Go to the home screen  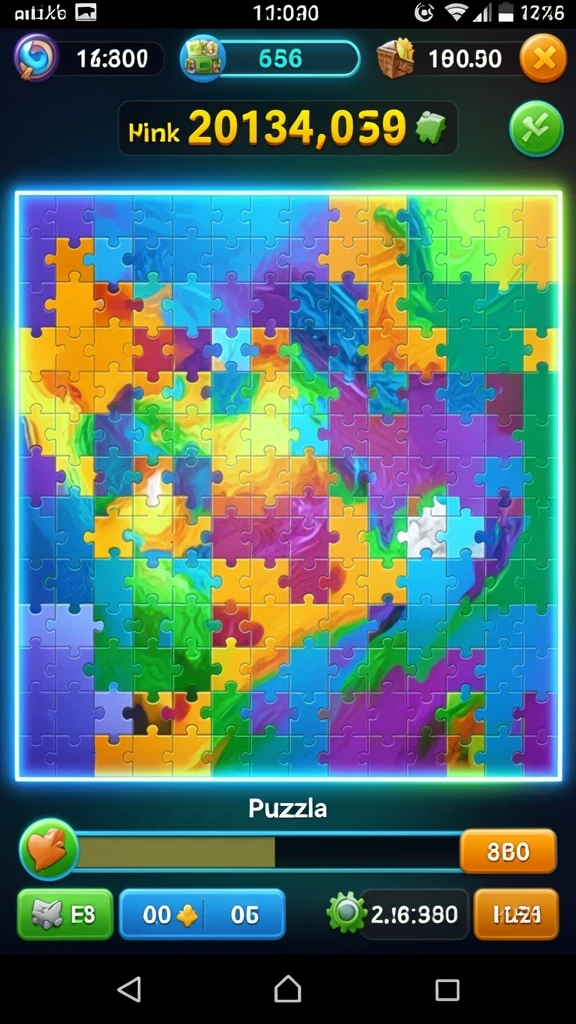[x=287, y=989]
